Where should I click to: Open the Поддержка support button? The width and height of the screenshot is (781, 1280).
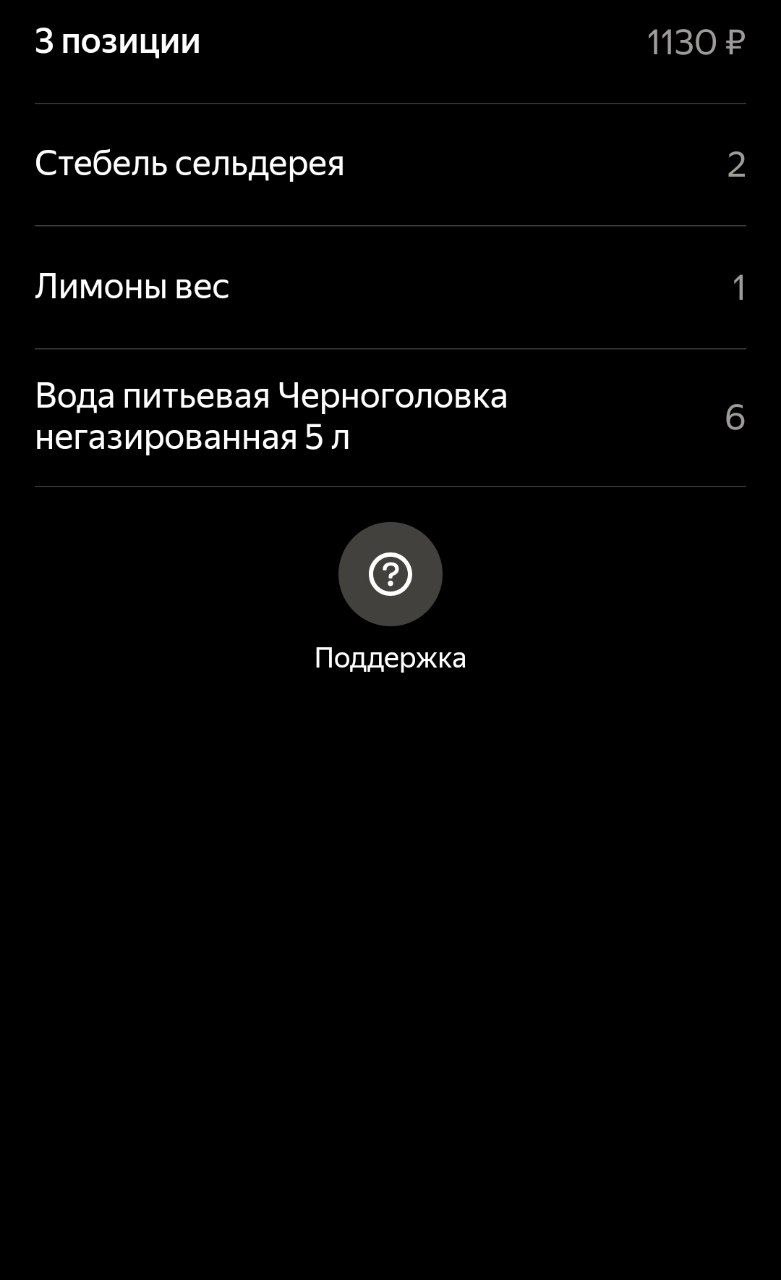tap(390, 574)
